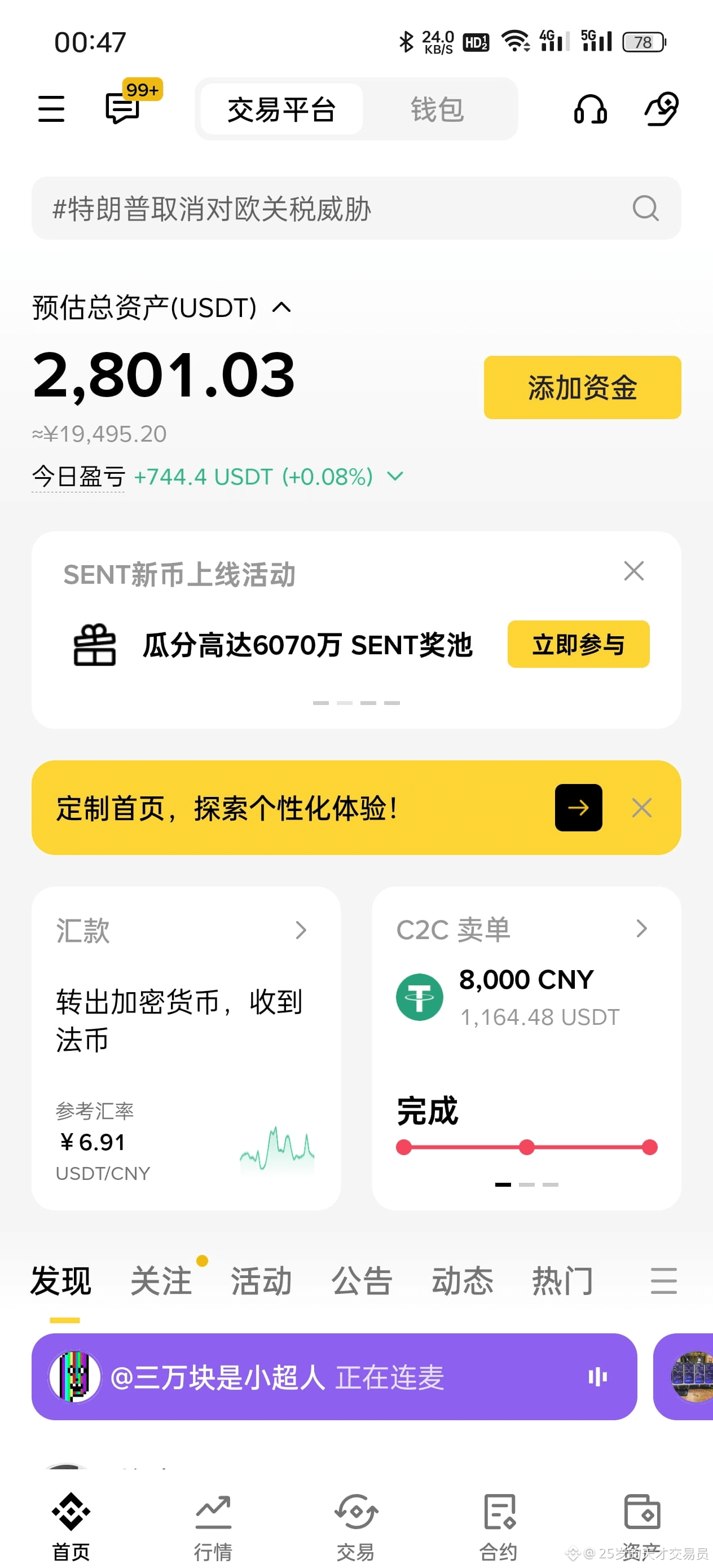713x1568 pixels.
Task: Tap the search bar with 特朗普 topic
Action: (x=356, y=209)
